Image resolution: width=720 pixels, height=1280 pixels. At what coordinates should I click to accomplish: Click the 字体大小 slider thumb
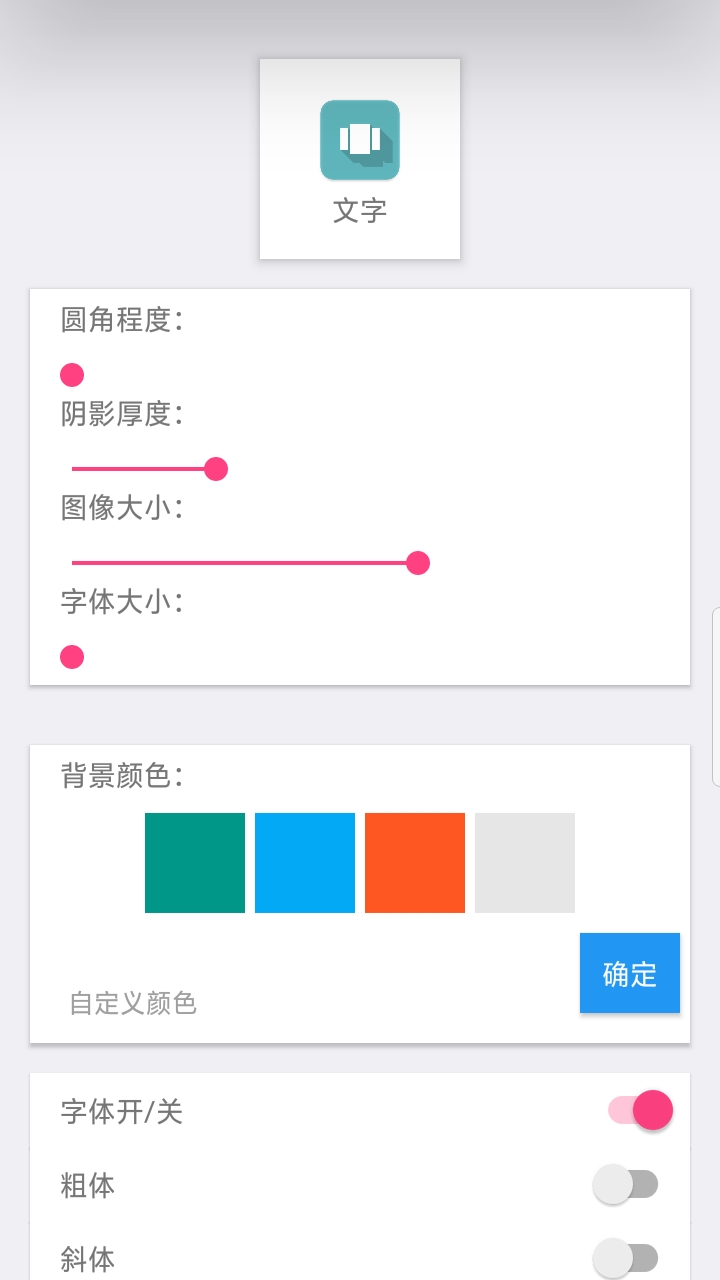[70, 657]
